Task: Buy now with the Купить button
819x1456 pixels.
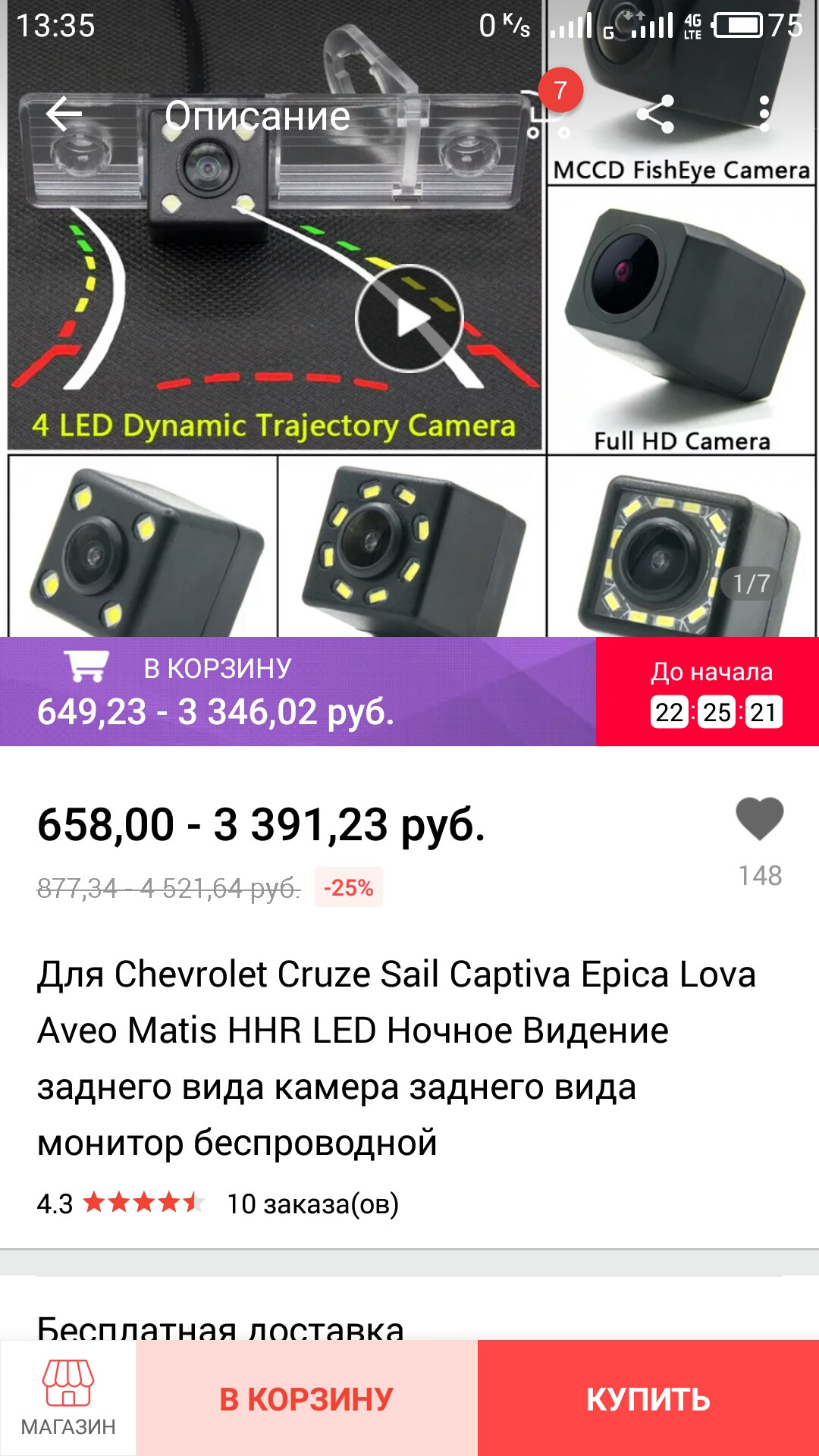Action: tap(648, 1398)
